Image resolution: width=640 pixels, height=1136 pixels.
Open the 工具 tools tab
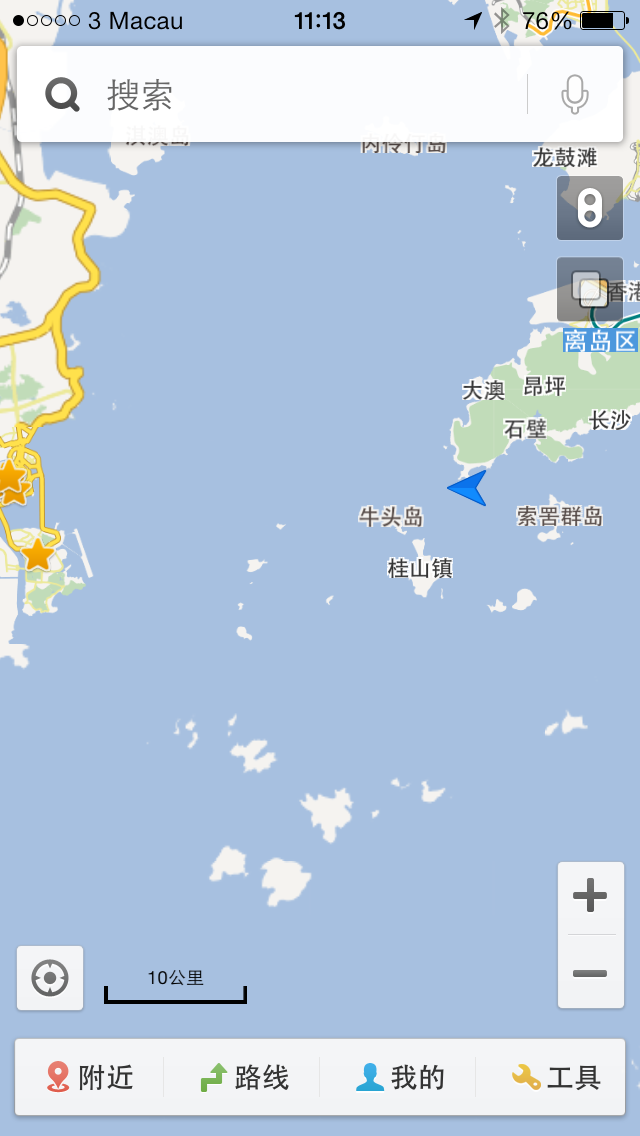point(555,1077)
